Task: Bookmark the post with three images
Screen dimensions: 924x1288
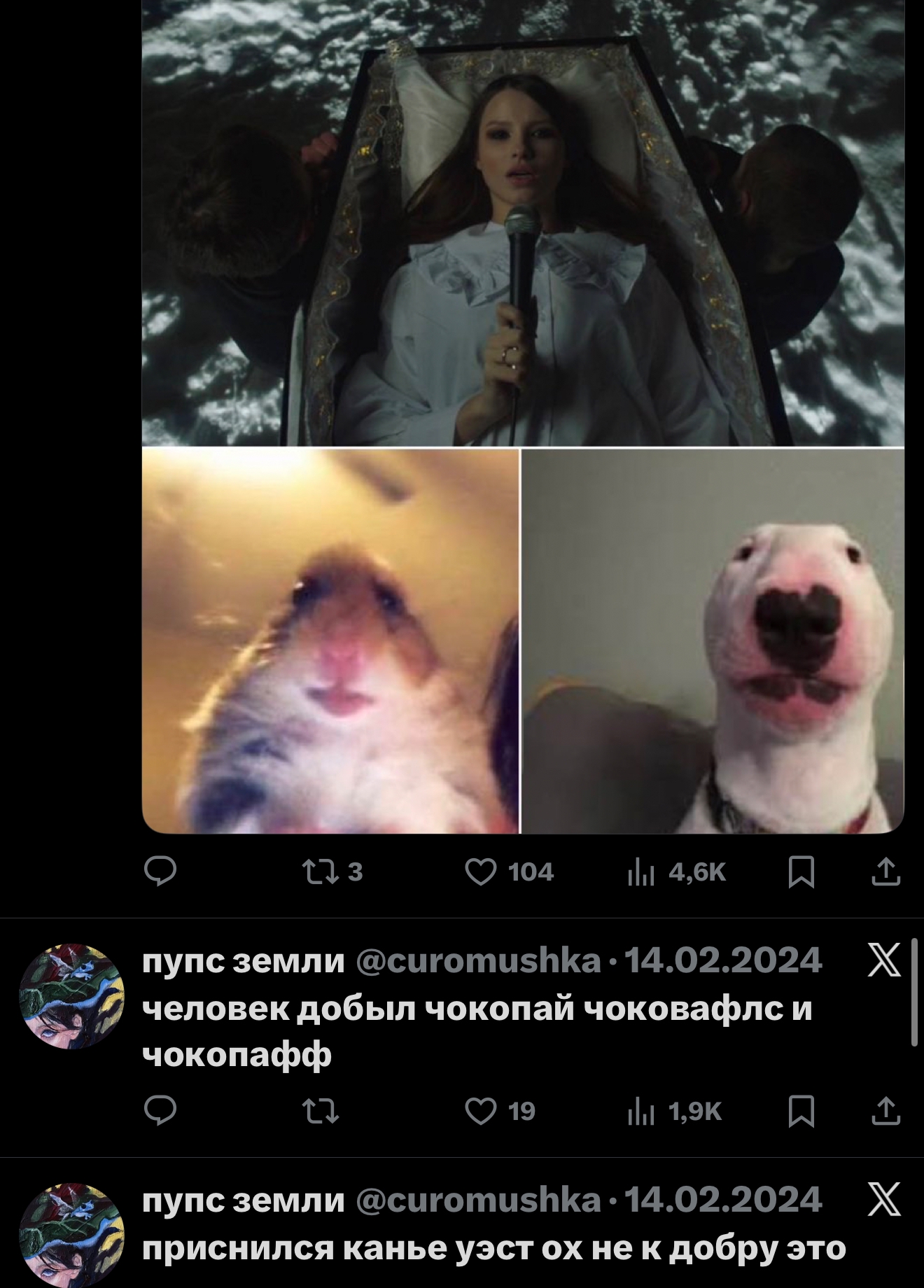Action: tap(801, 873)
